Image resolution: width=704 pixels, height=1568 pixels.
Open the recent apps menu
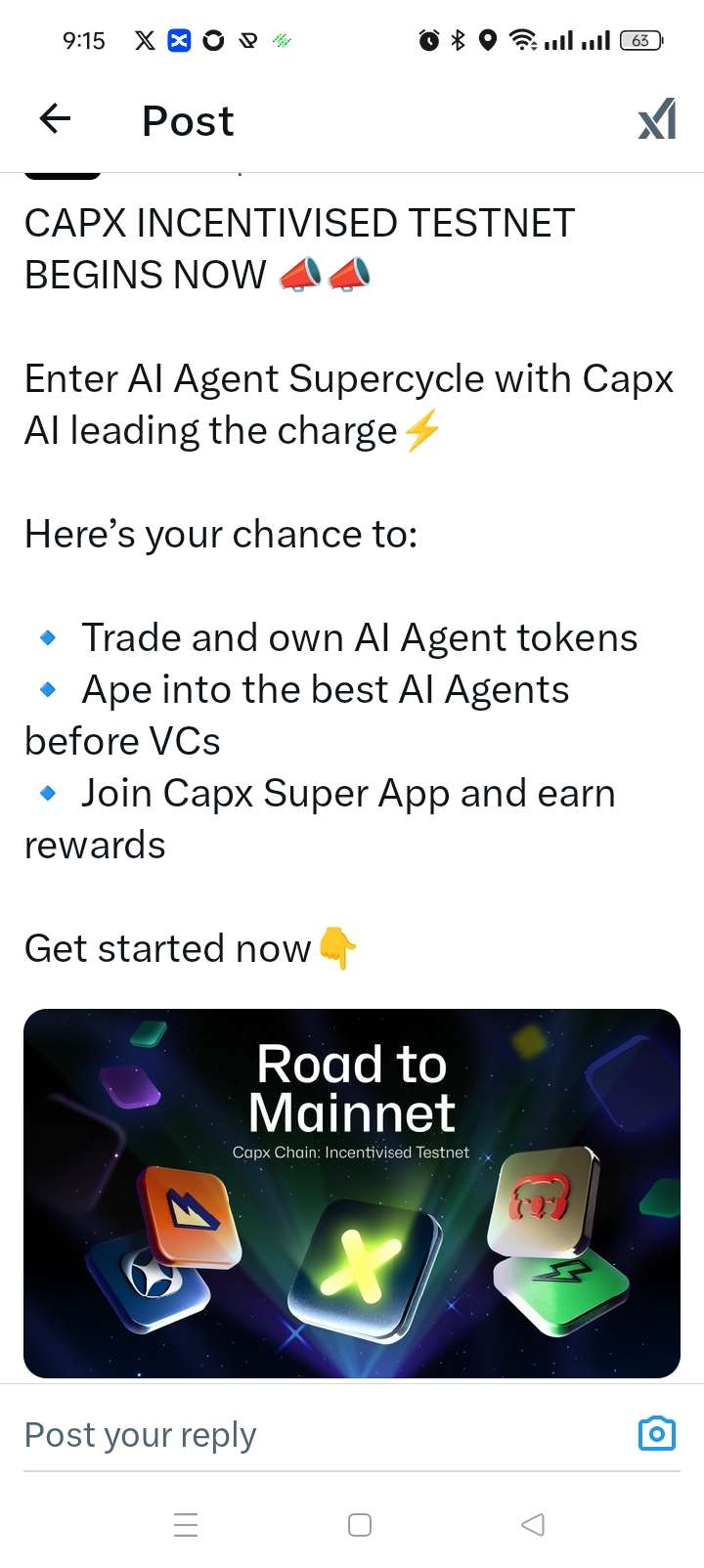186,1525
